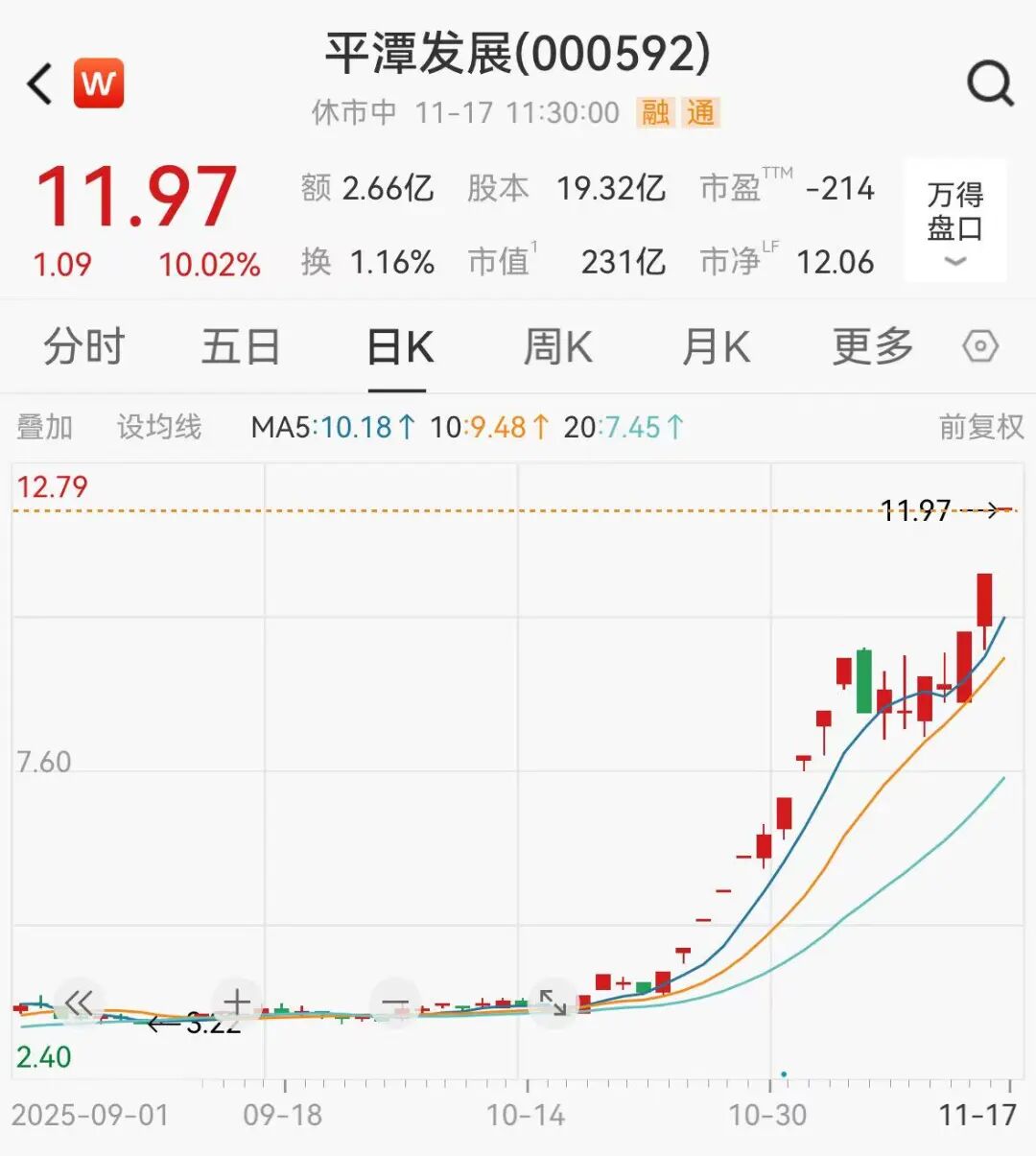This screenshot has width=1036, height=1156.
Task: Switch to the 月K chart tab
Action: [x=716, y=346]
